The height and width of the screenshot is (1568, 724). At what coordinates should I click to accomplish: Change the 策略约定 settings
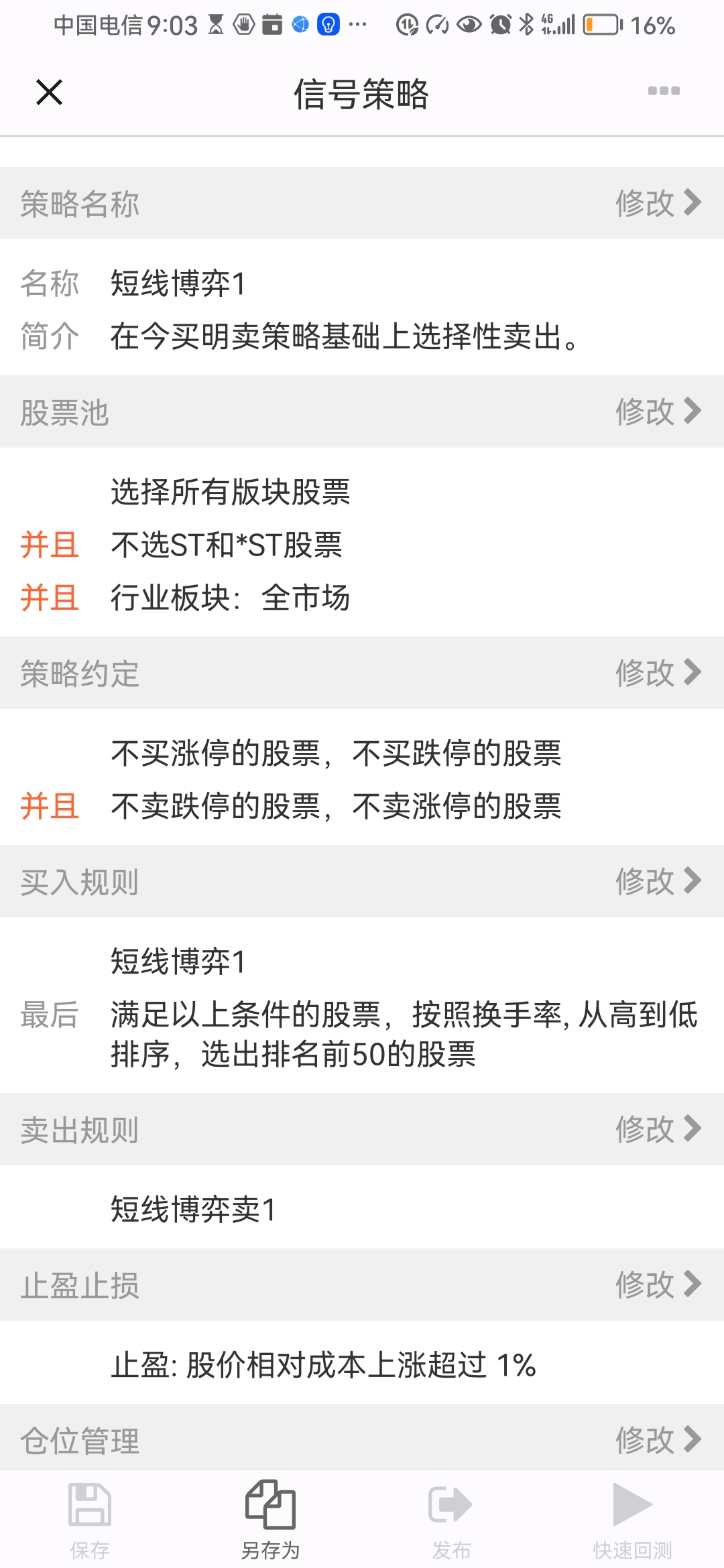pyautogui.click(x=658, y=673)
